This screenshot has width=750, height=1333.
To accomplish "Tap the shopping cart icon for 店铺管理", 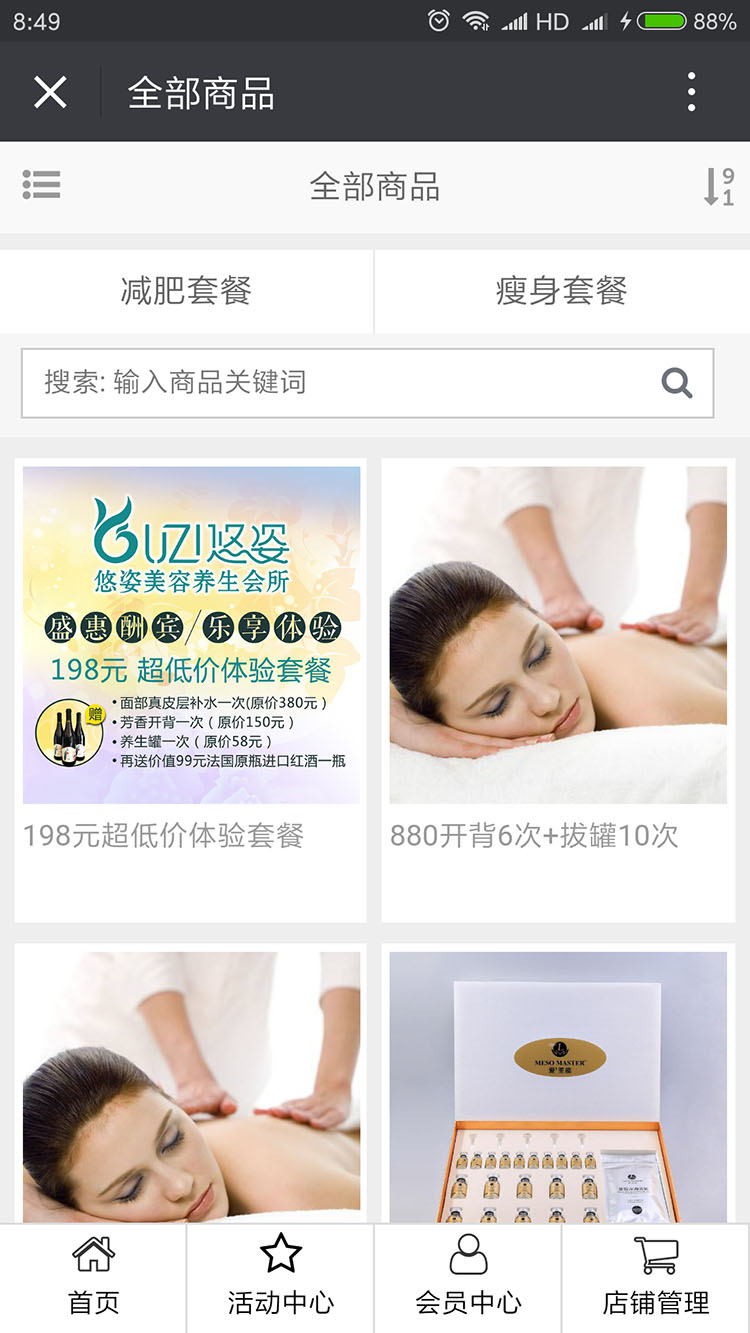I will [x=656, y=1253].
